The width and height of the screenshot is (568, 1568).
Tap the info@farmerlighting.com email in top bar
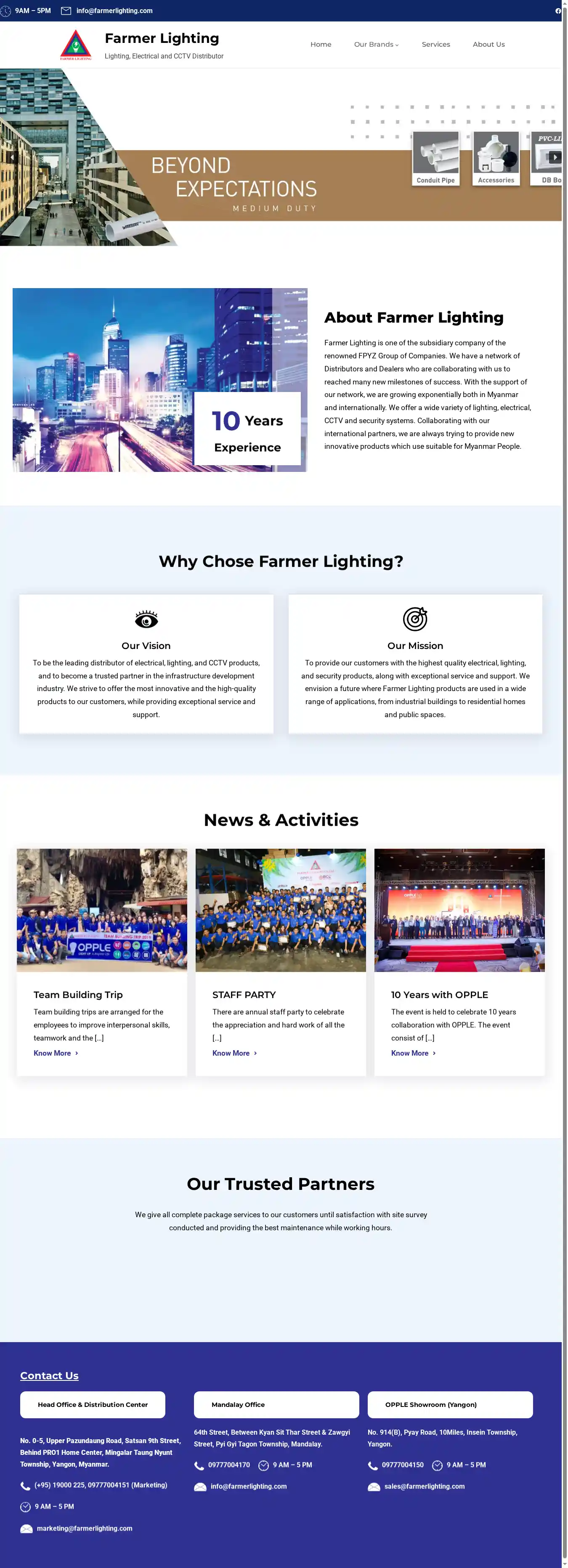point(114,11)
